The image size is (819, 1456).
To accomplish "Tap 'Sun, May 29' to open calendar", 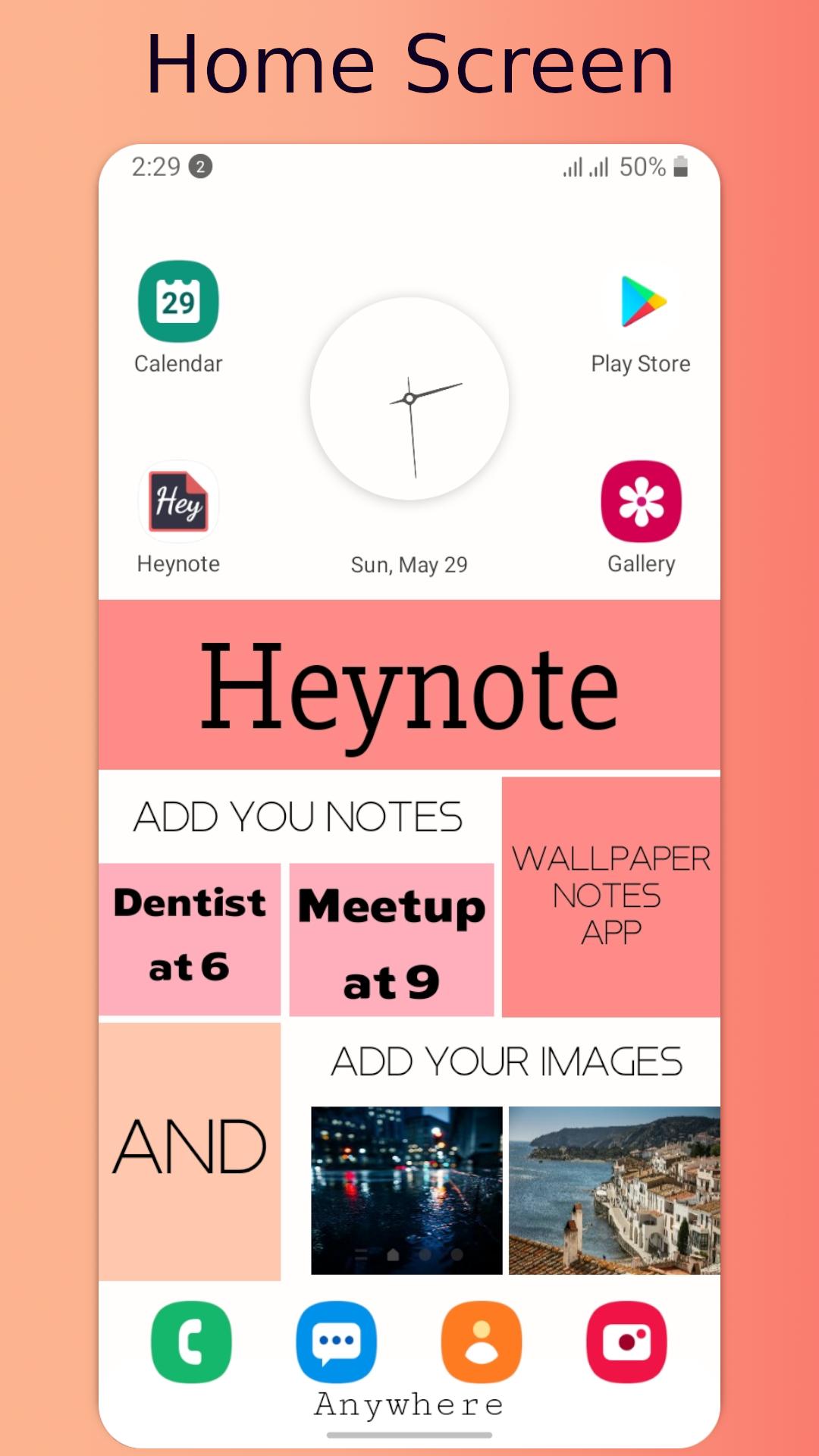I will click(x=409, y=563).
